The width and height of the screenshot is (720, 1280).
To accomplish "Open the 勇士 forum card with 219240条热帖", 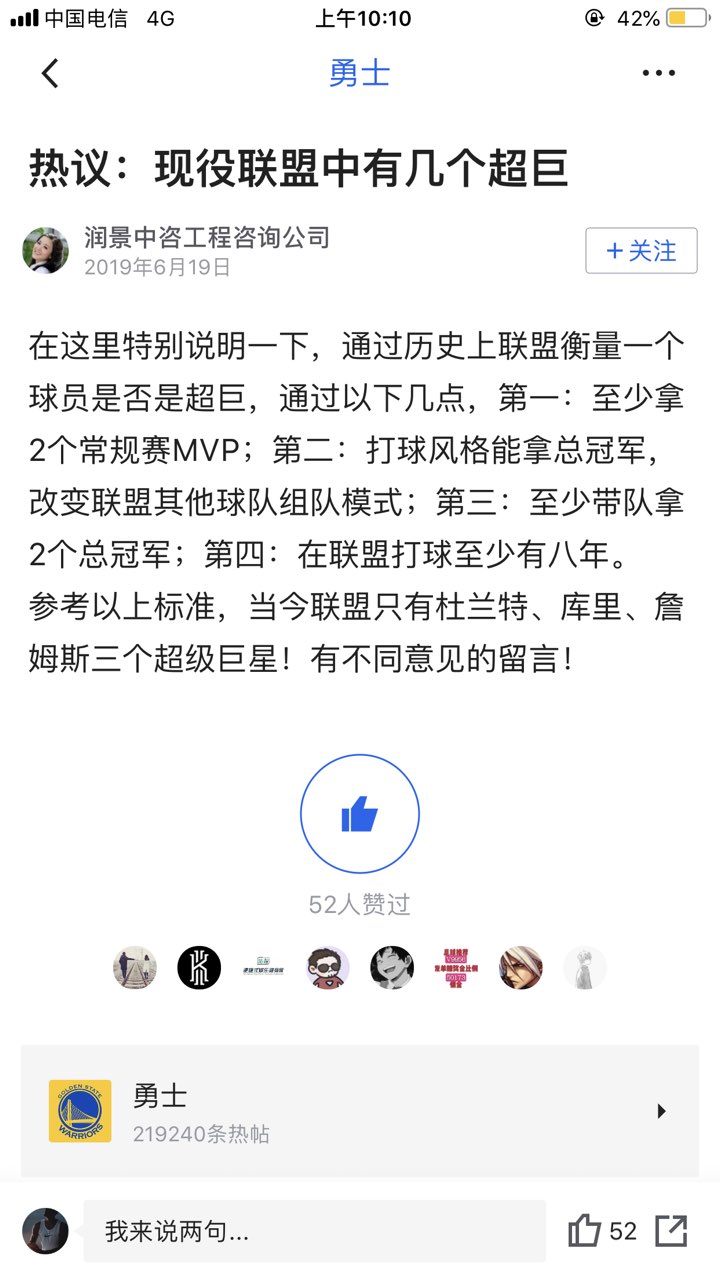I will point(359,1111).
